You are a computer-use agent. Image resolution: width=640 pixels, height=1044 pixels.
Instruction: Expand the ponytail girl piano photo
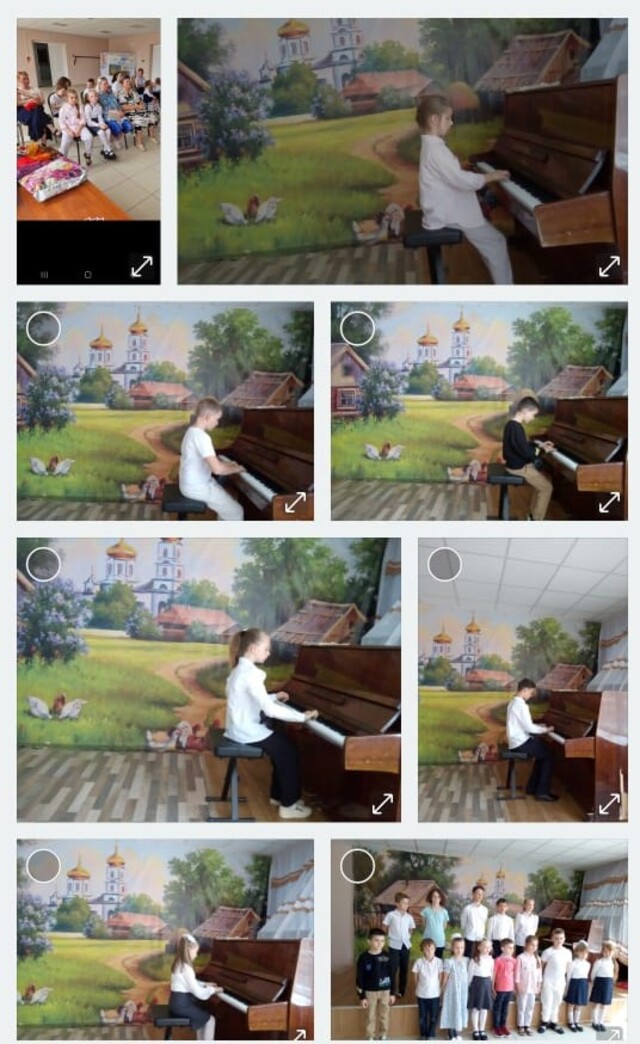[382, 803]
